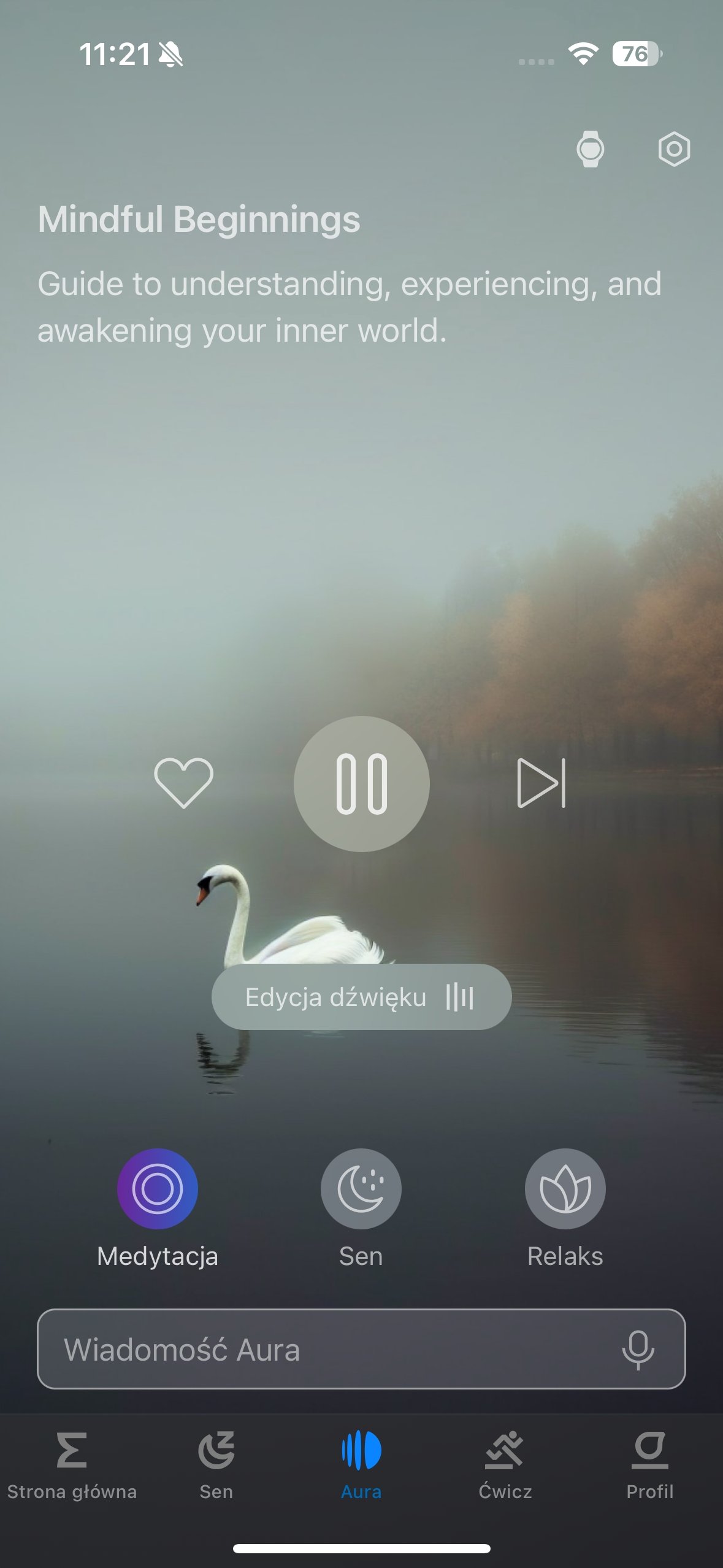Choose the Relaks mode
Image resolution: width=723 pixels, height=1568 pixels.
coord(565,1189)
